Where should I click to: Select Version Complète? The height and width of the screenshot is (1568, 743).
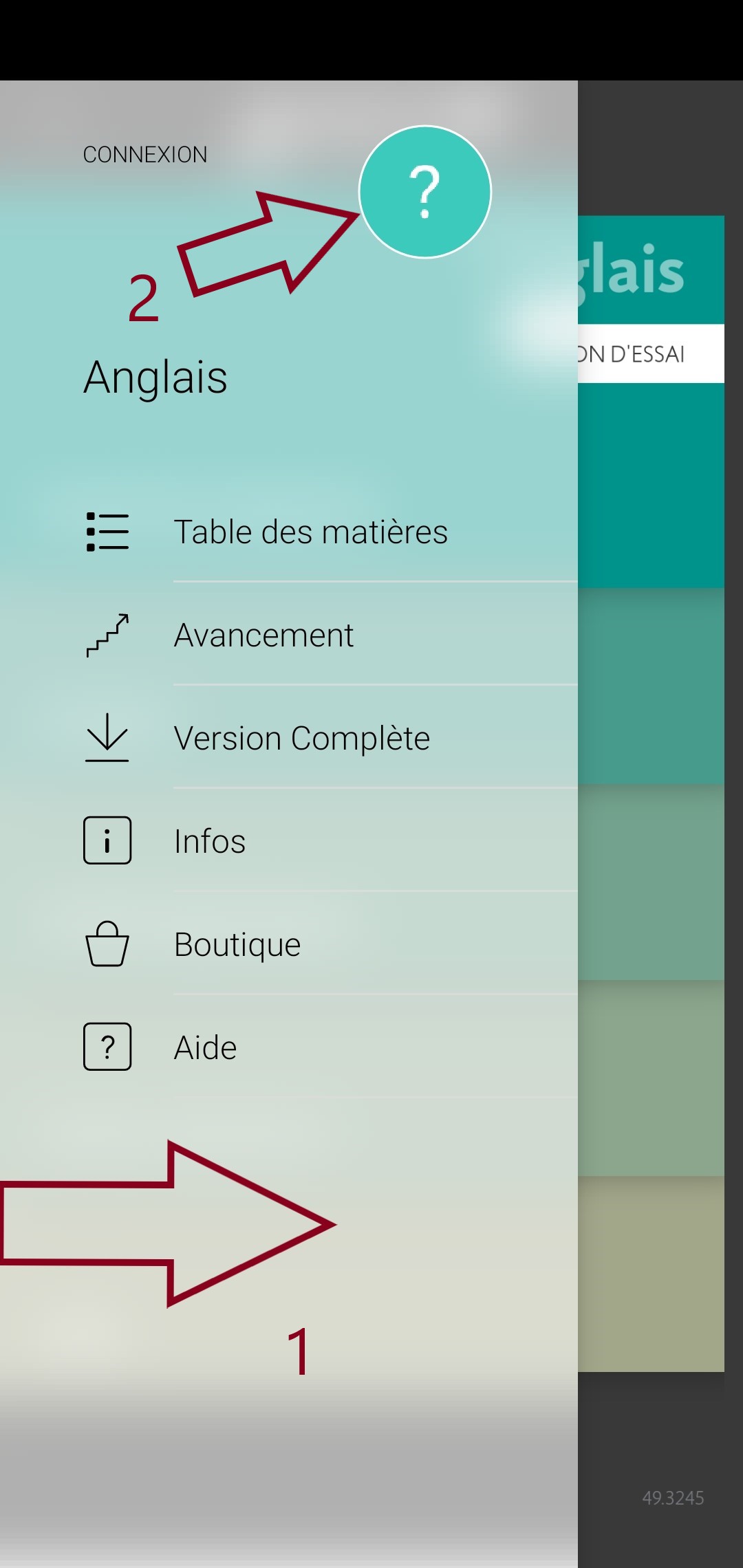coord(301,738)
